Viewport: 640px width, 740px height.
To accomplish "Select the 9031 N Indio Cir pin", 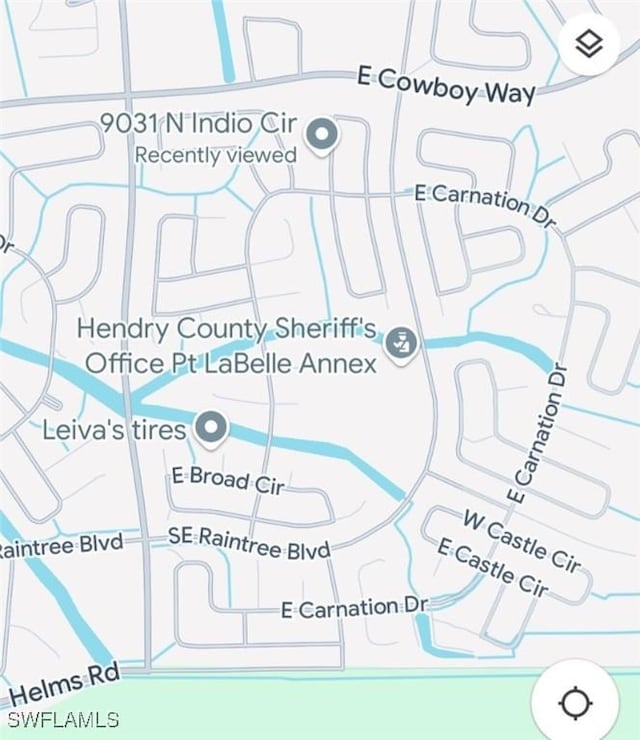I will (x=322, y=135).
